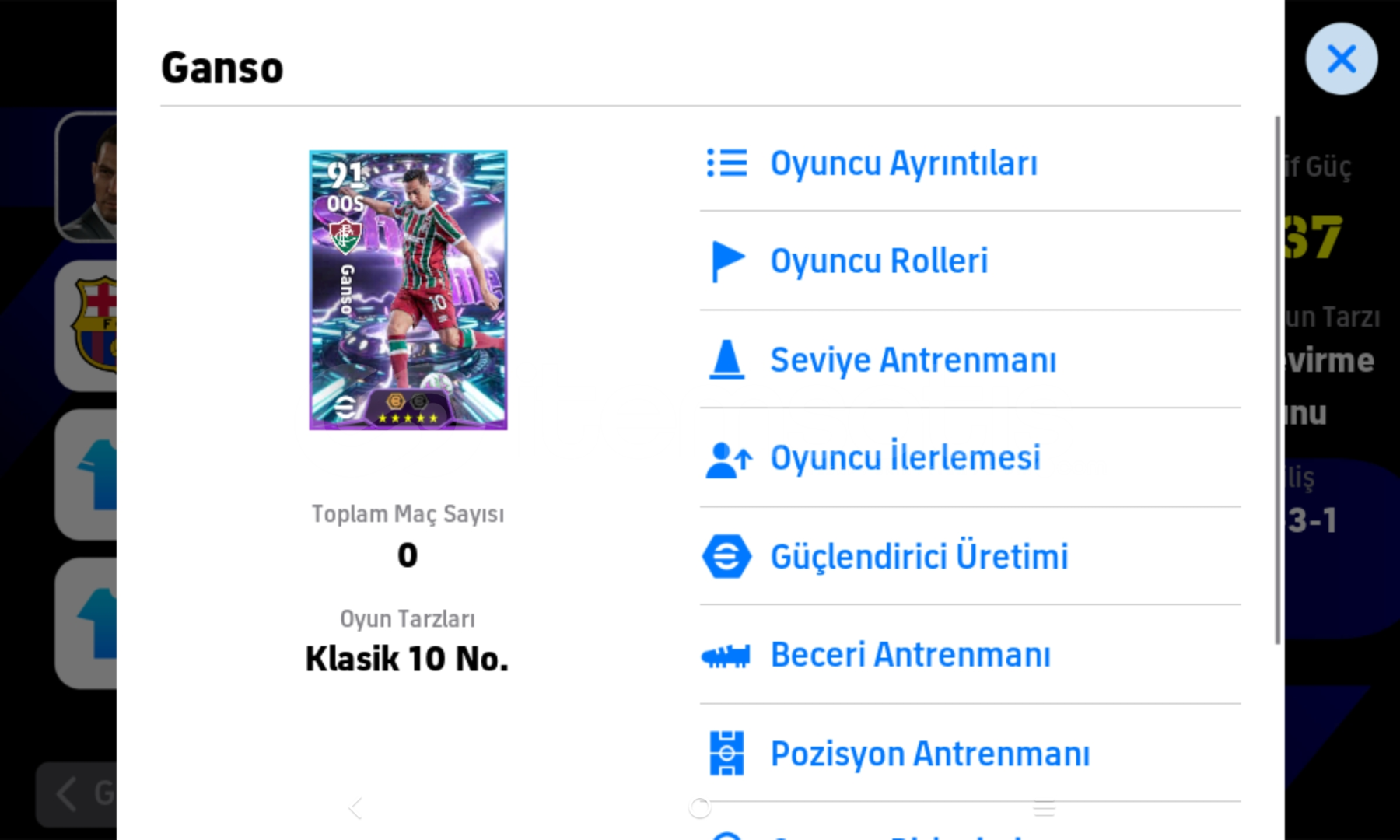Viewport: 1400px width, 840px height.
Task: Tap the system back arrow
Action: (x=356, y=809)
